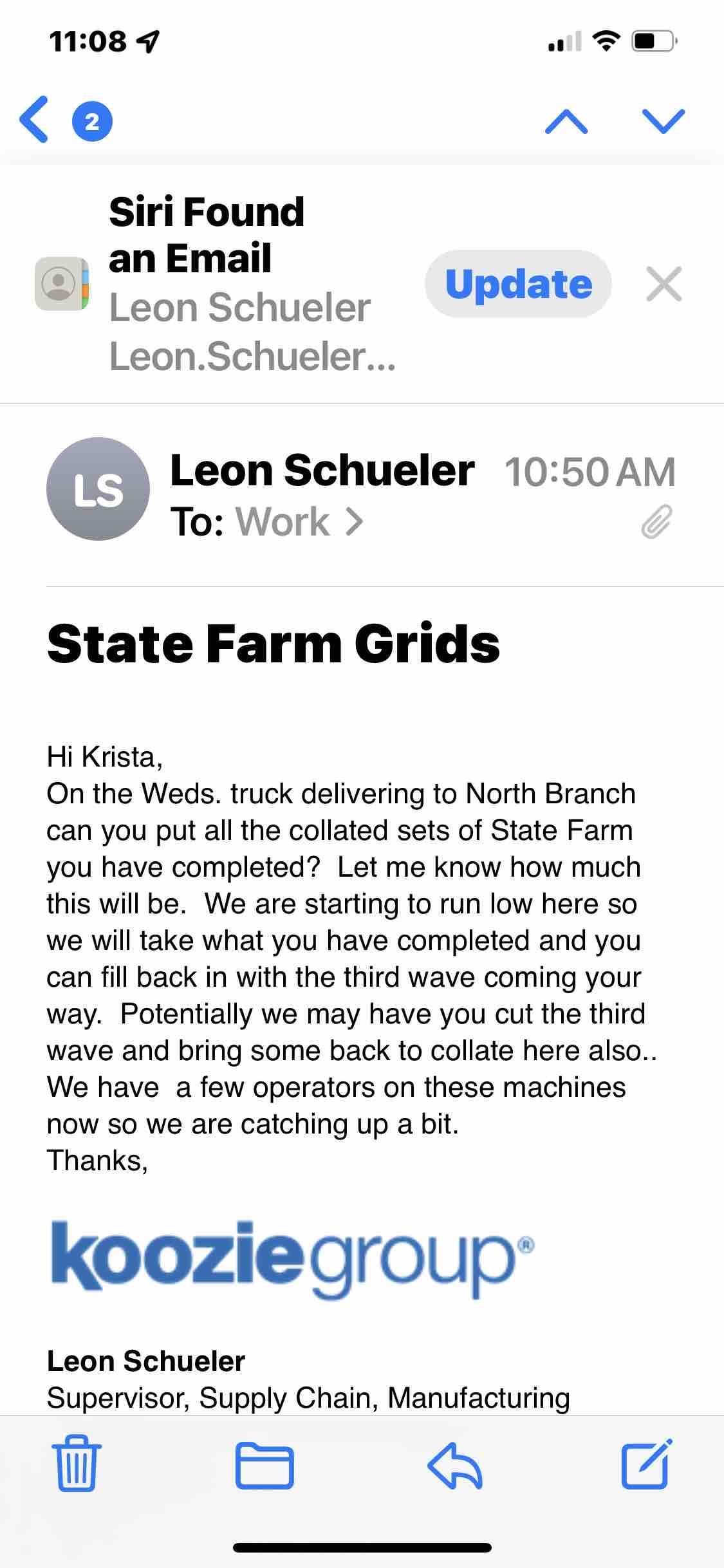Show the next email with down arrow

[x=664, y=121]
